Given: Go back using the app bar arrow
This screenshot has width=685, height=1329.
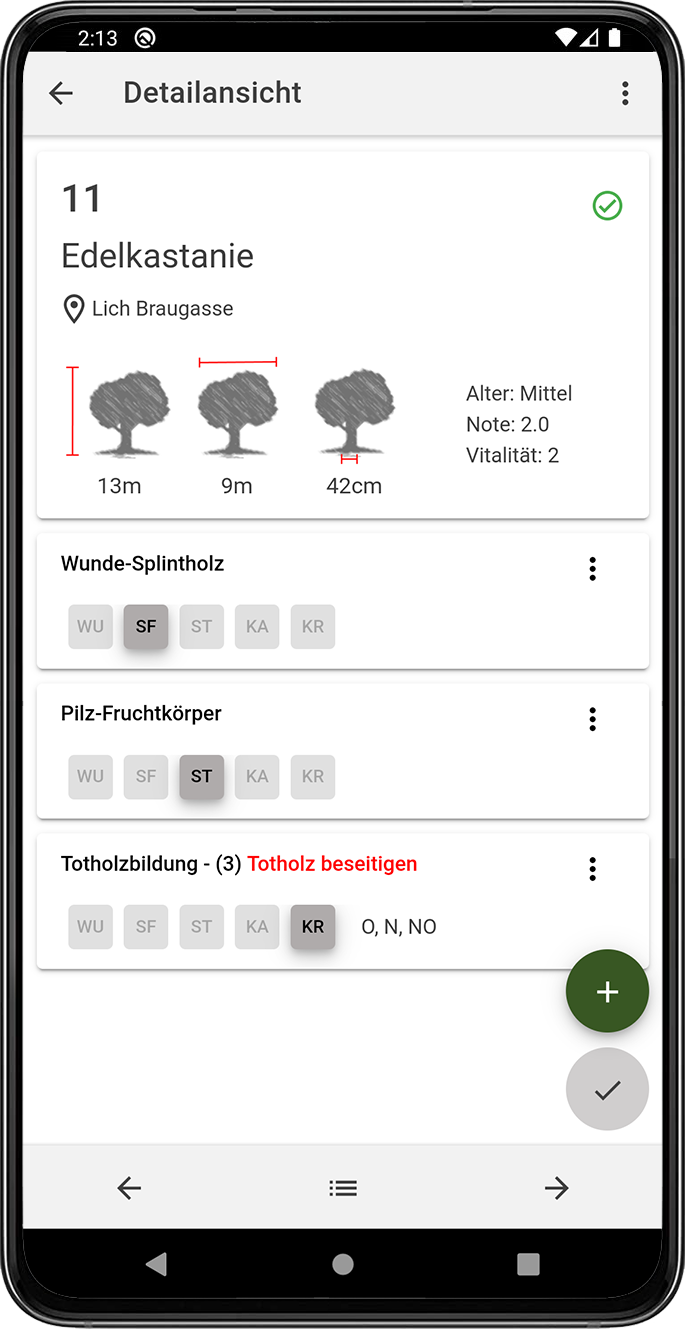Looking at the screenshot, I should [x=61, y=93].
